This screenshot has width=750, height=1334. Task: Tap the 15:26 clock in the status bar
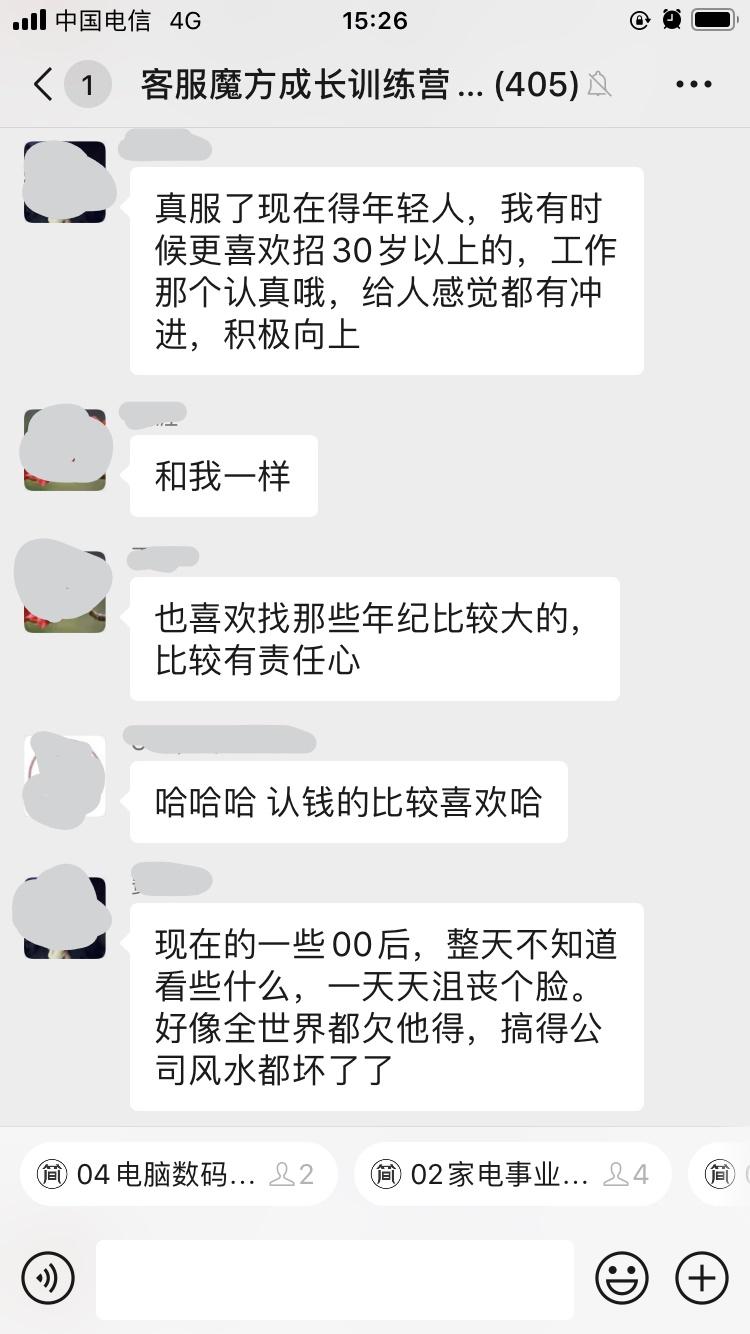[x=375, y=18]
